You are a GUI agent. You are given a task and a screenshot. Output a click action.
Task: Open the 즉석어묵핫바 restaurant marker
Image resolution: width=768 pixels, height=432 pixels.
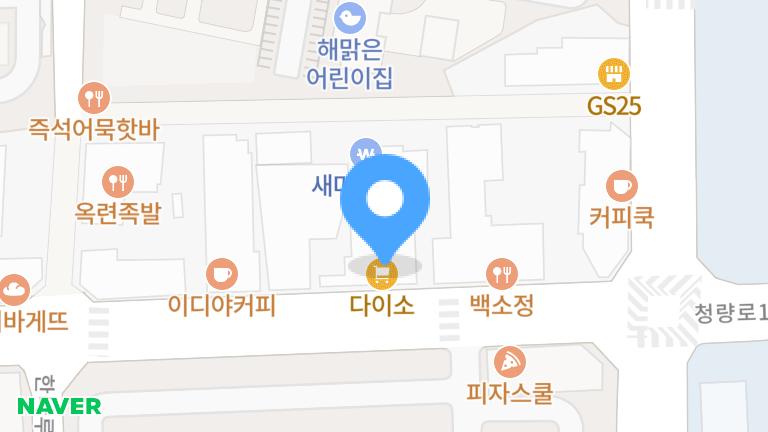point(94,97)
